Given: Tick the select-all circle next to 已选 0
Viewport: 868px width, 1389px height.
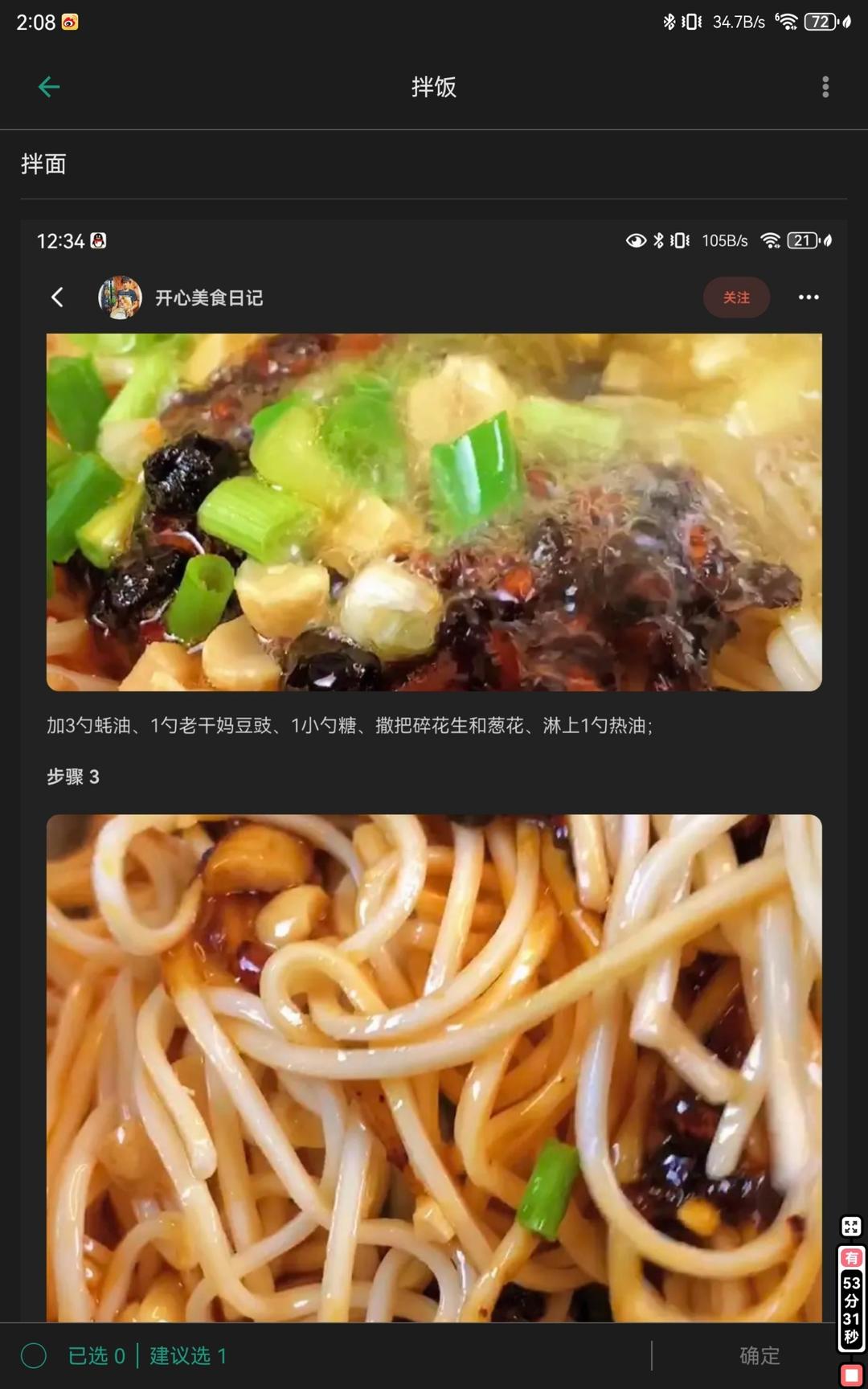Looking at the screenshot, I should [x=34, y=1356].
